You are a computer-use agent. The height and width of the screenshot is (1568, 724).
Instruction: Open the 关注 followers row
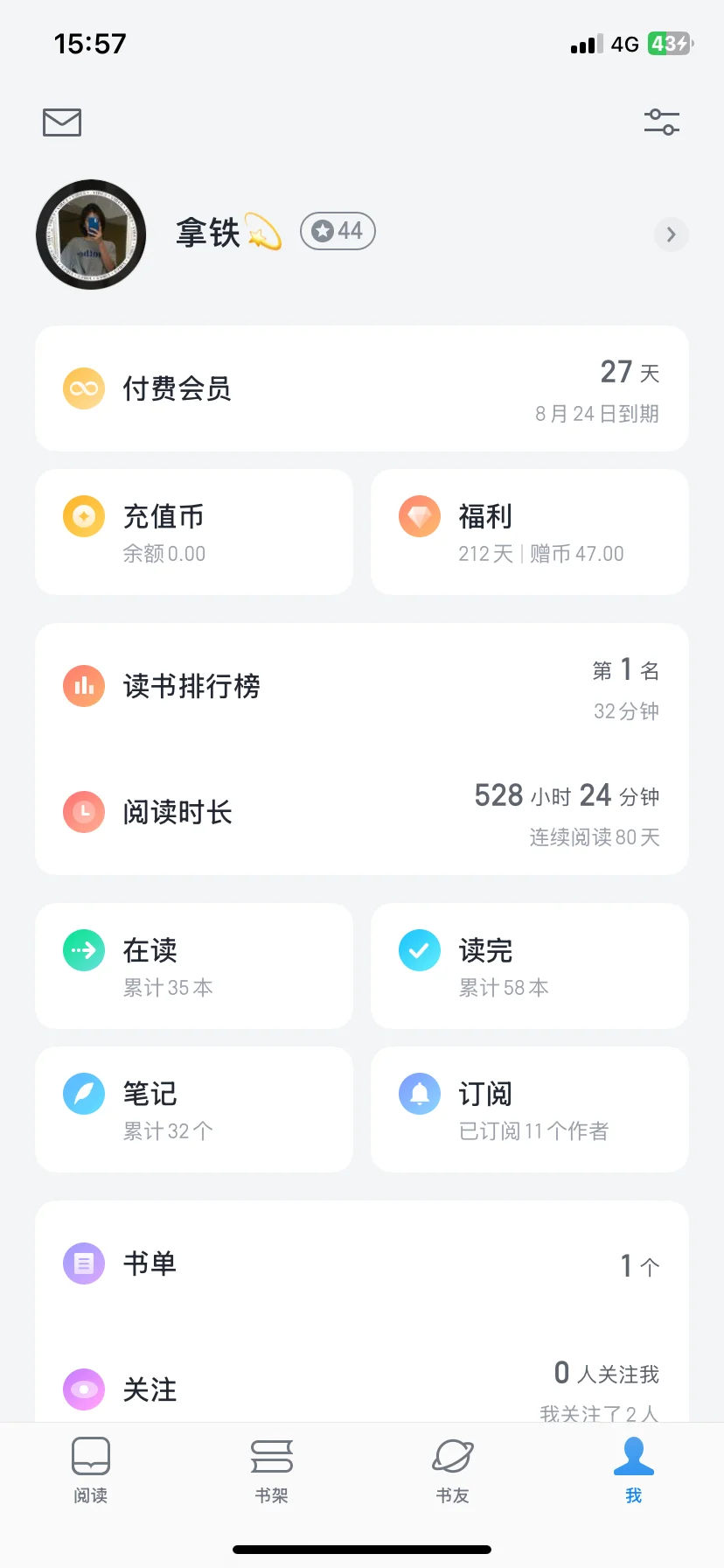click(x=362, y=1389)
